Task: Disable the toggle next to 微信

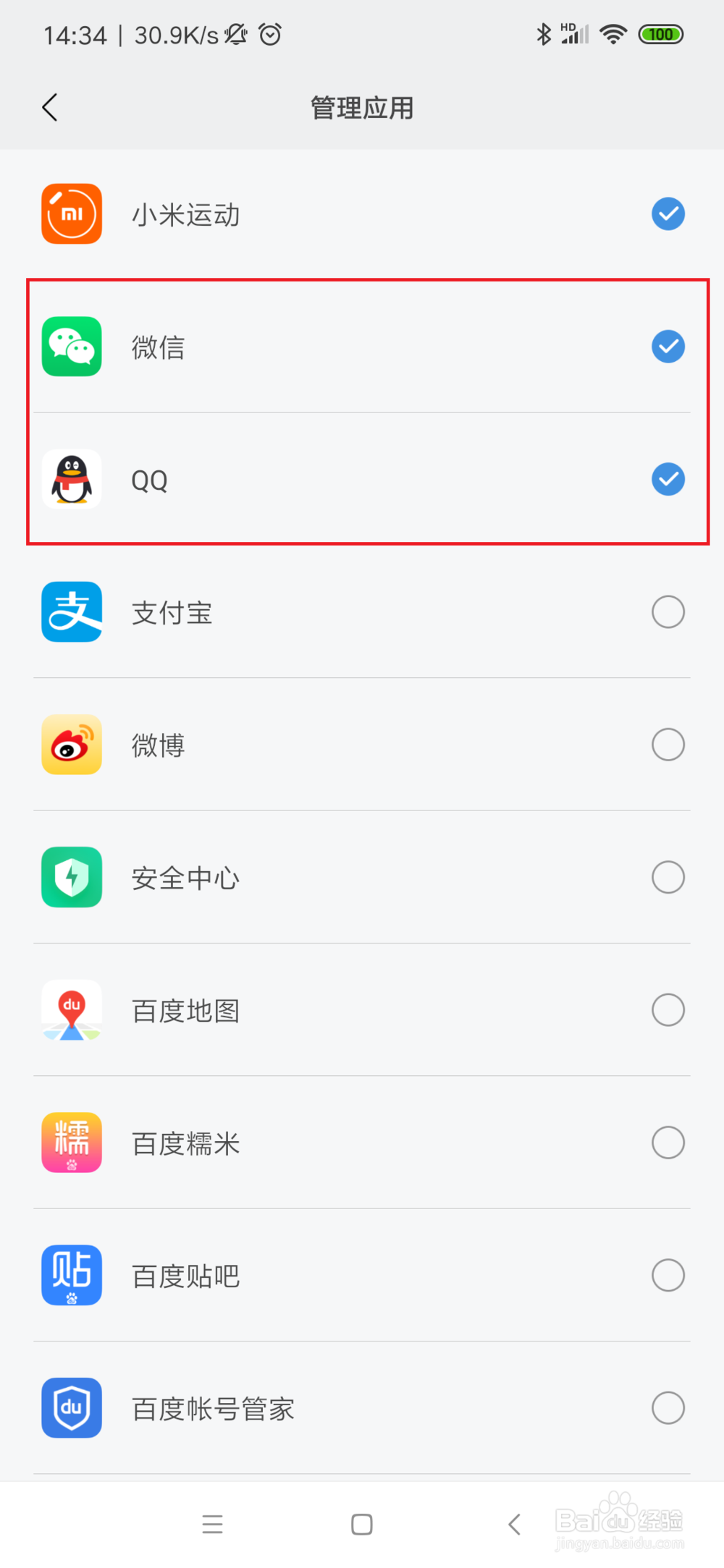Action: (x=668, y=346)
